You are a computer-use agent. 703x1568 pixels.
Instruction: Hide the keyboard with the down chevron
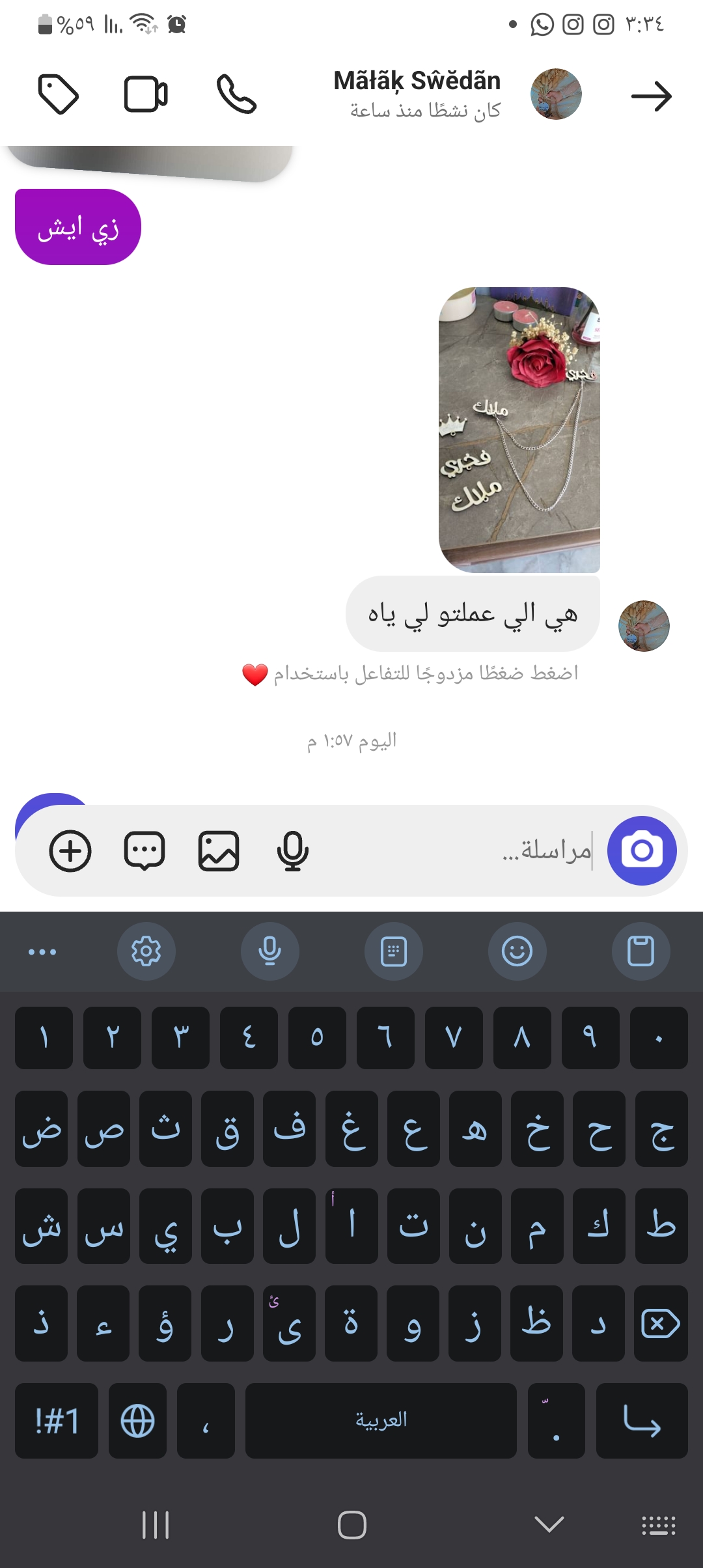[x=549, y=1524]
